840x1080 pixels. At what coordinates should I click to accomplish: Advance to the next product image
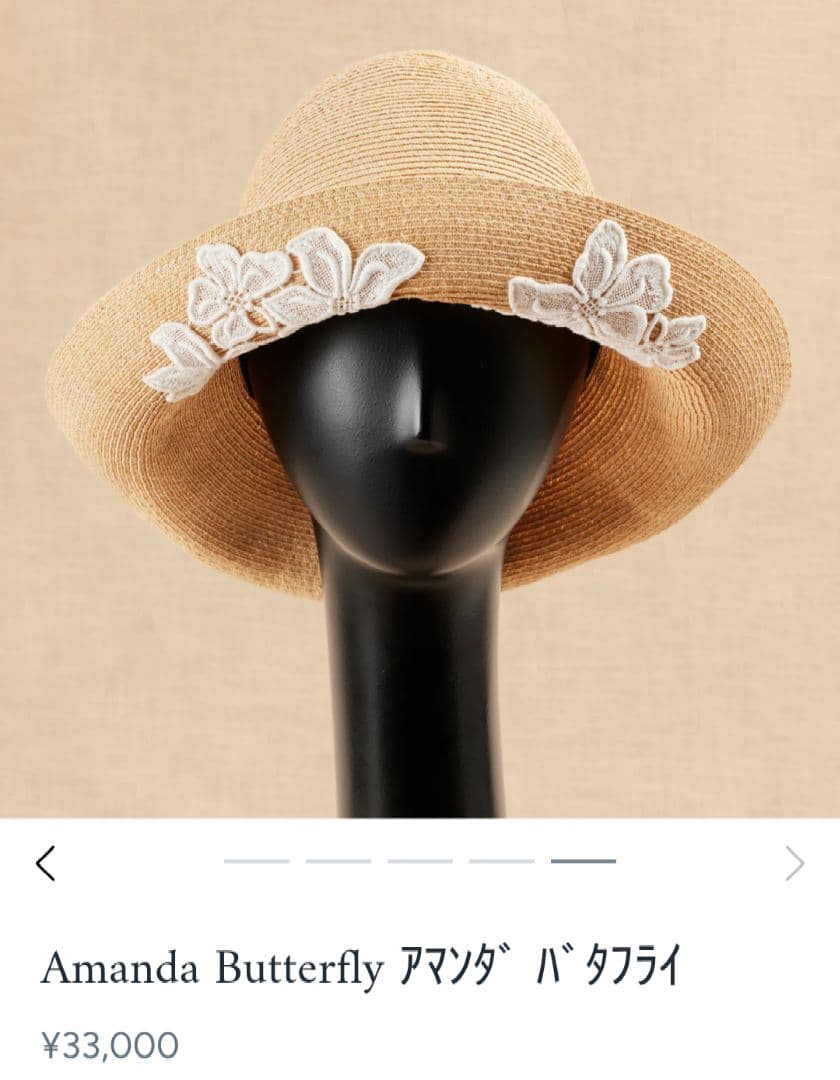[x=794, y=862]
